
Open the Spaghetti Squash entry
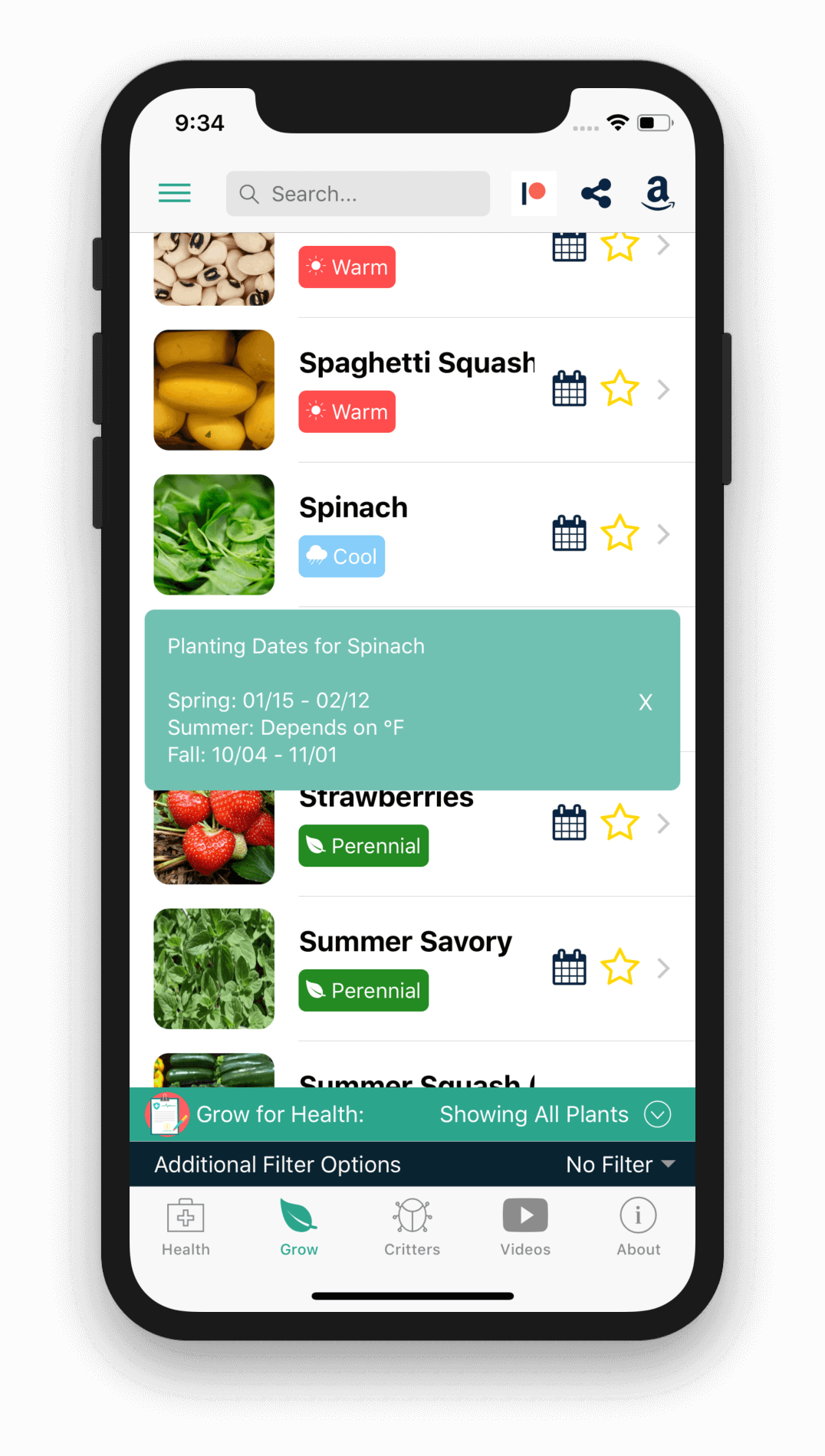[412, 390]
